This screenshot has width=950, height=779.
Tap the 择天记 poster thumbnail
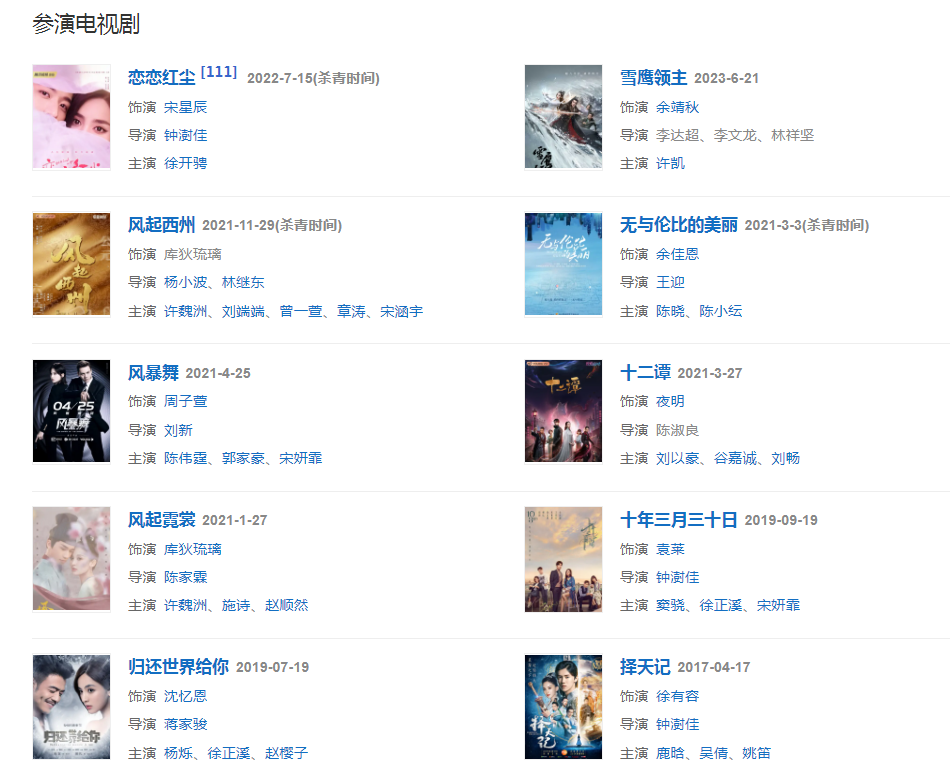click(x=563, y=706)
